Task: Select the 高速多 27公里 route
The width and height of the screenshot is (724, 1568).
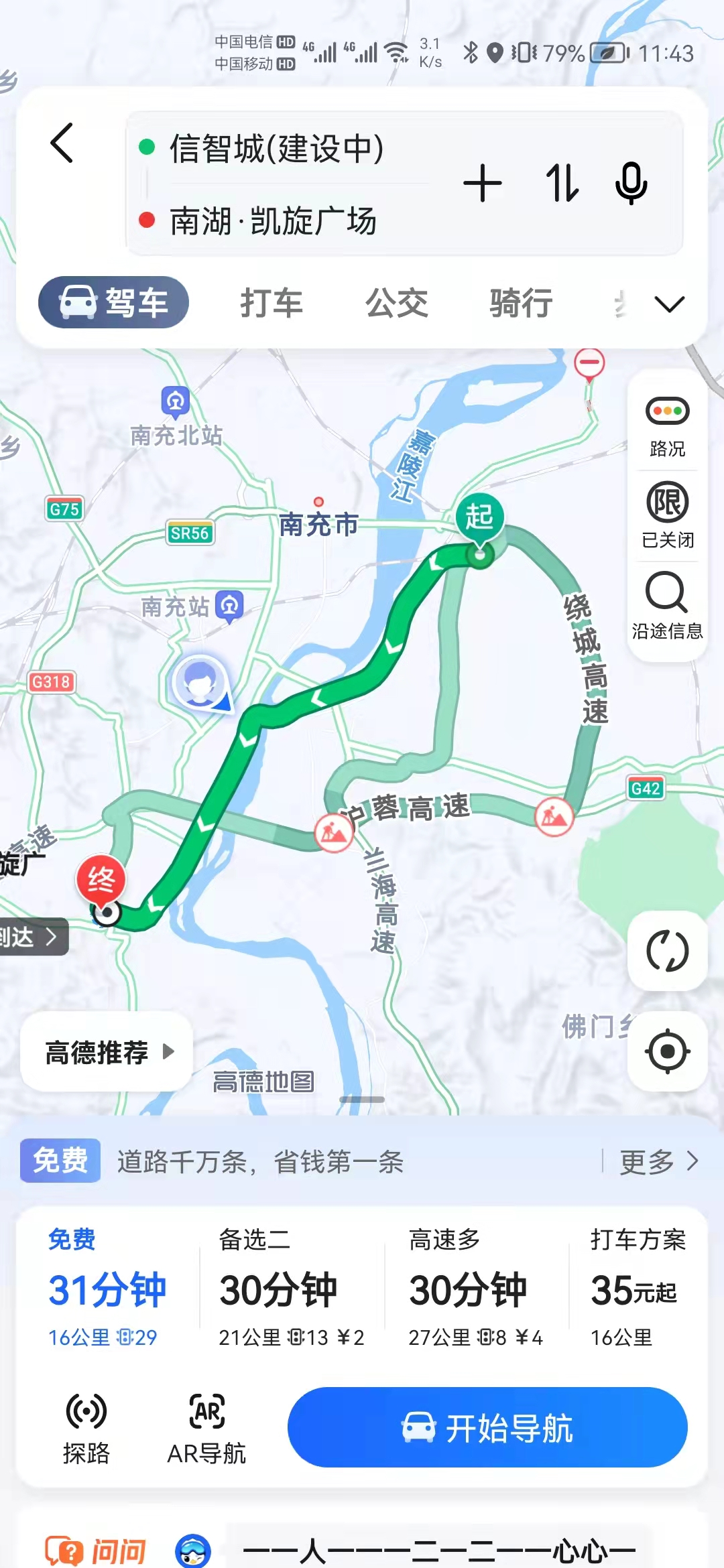Action: [476, 1287]
